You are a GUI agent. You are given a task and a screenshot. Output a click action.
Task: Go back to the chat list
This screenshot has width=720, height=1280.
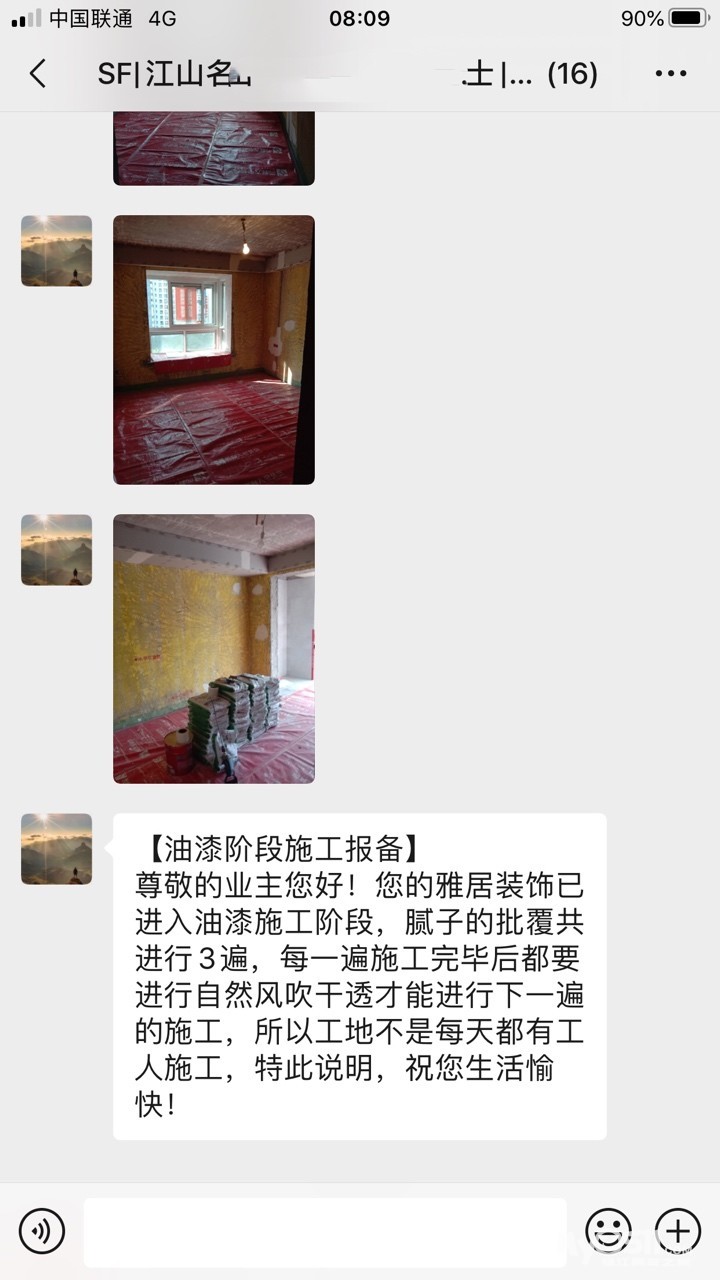pos(38,74)
